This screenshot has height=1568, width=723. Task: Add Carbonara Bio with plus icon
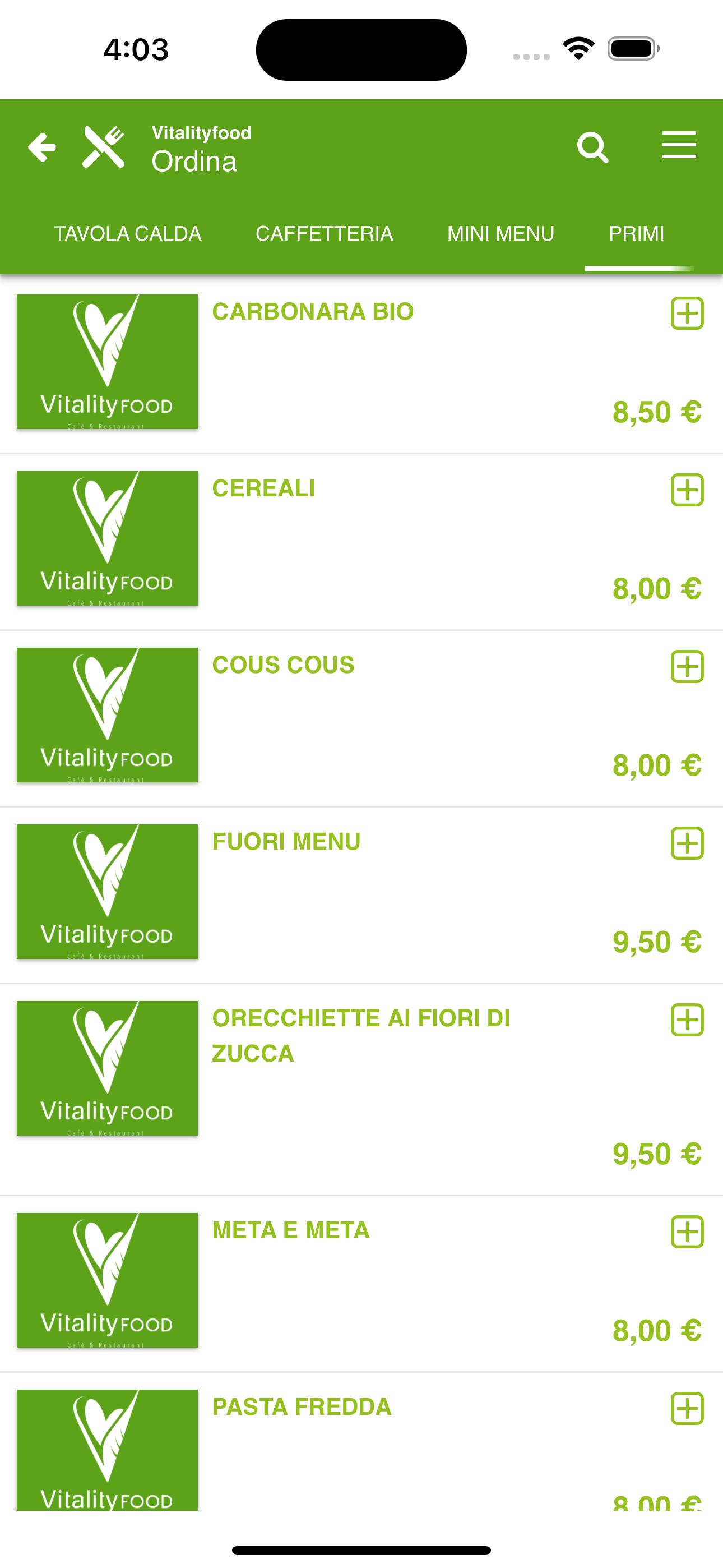[x=687, y=313]
